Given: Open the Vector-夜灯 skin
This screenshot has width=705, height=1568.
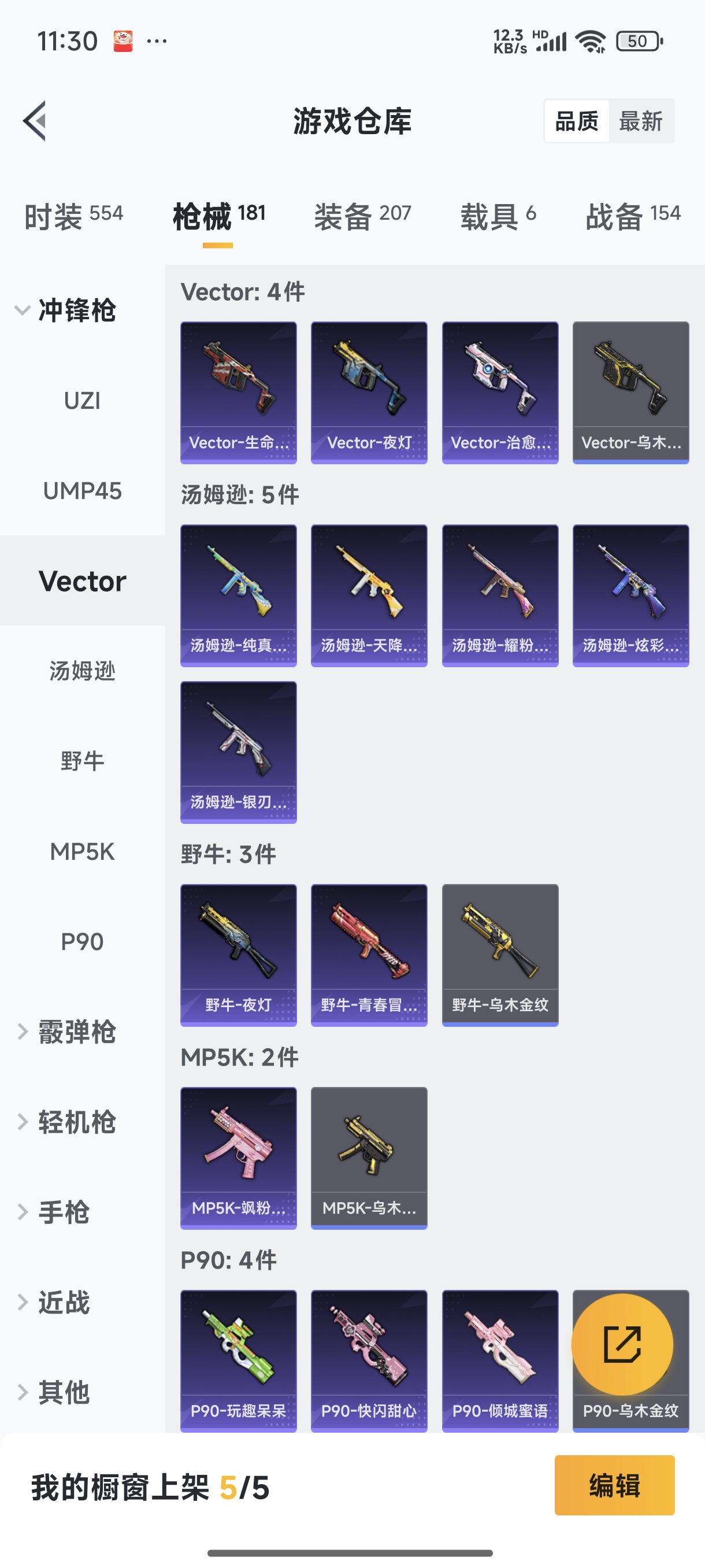Looking at the screenshot, I should pyautogui.click(x=369, y=392).
